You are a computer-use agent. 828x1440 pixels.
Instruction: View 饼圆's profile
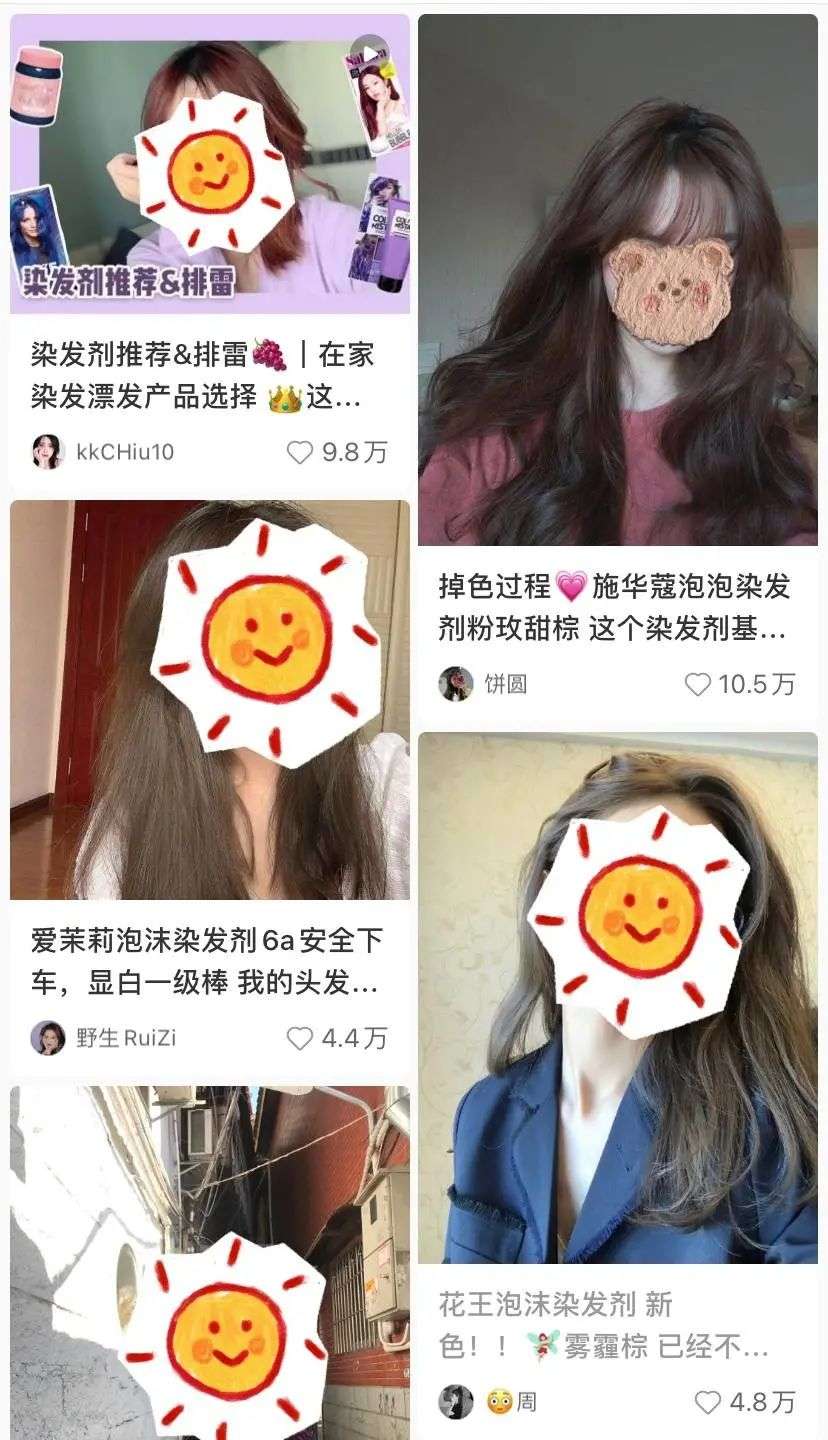pos(456,684)
